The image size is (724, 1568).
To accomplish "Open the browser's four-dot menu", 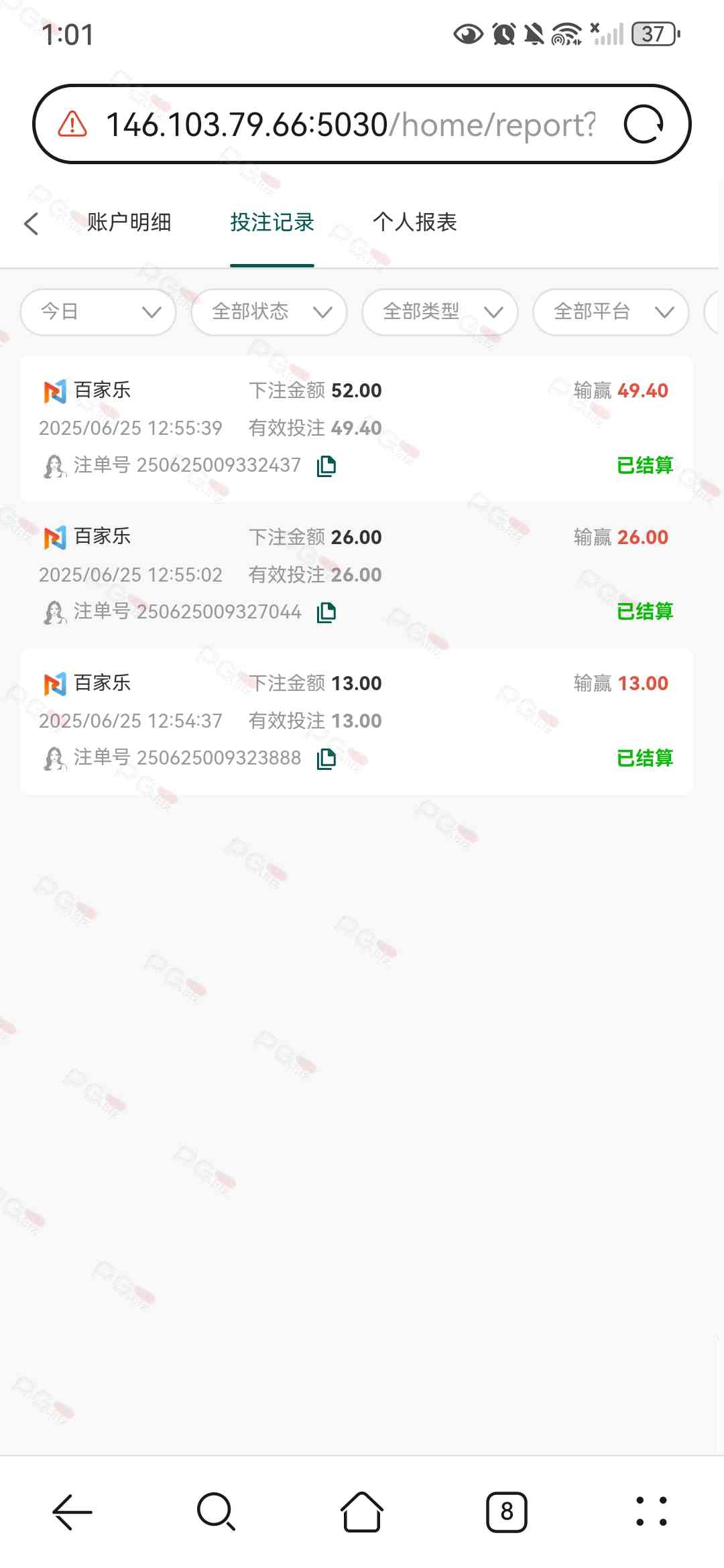I will pos(651,1512).
